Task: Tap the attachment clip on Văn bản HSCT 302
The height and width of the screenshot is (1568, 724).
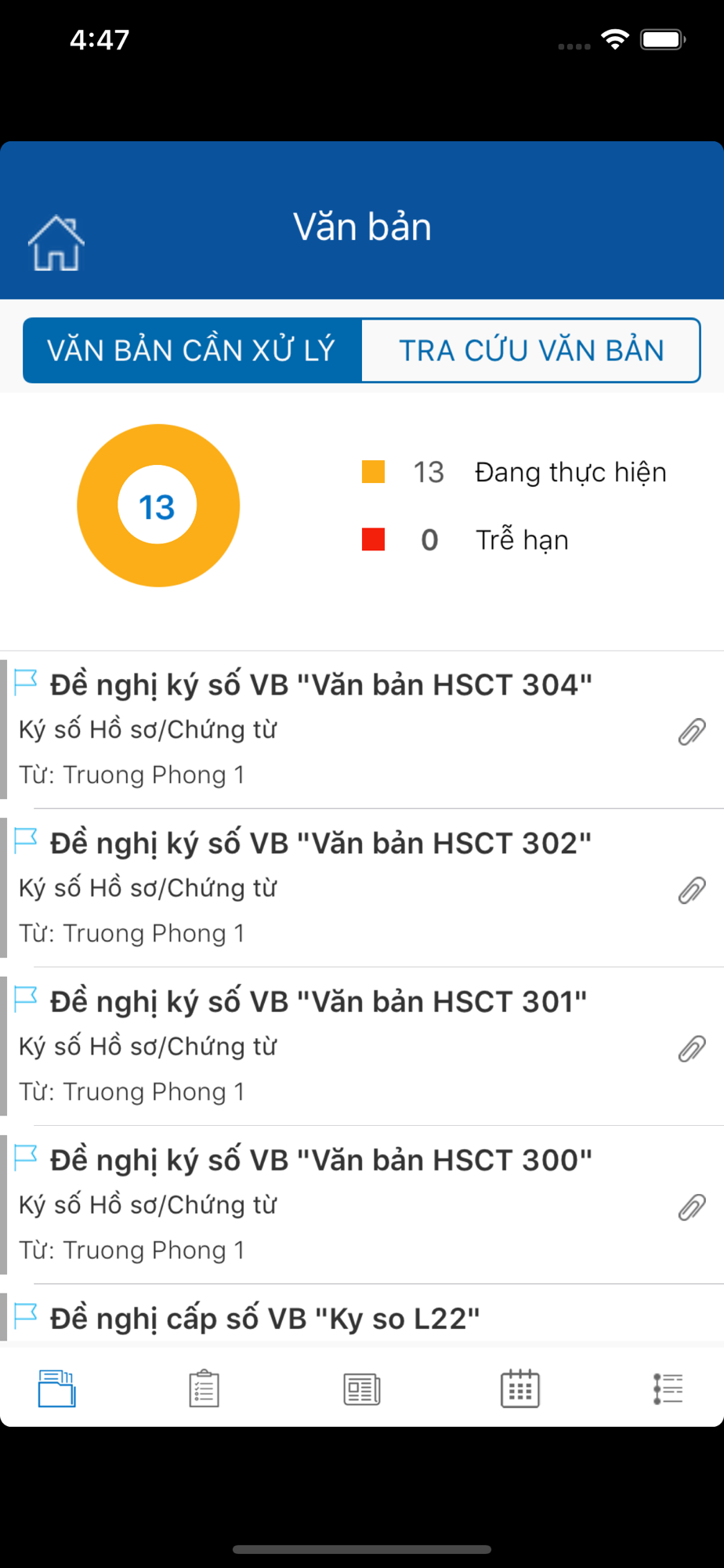Action: tap(692, 890)
